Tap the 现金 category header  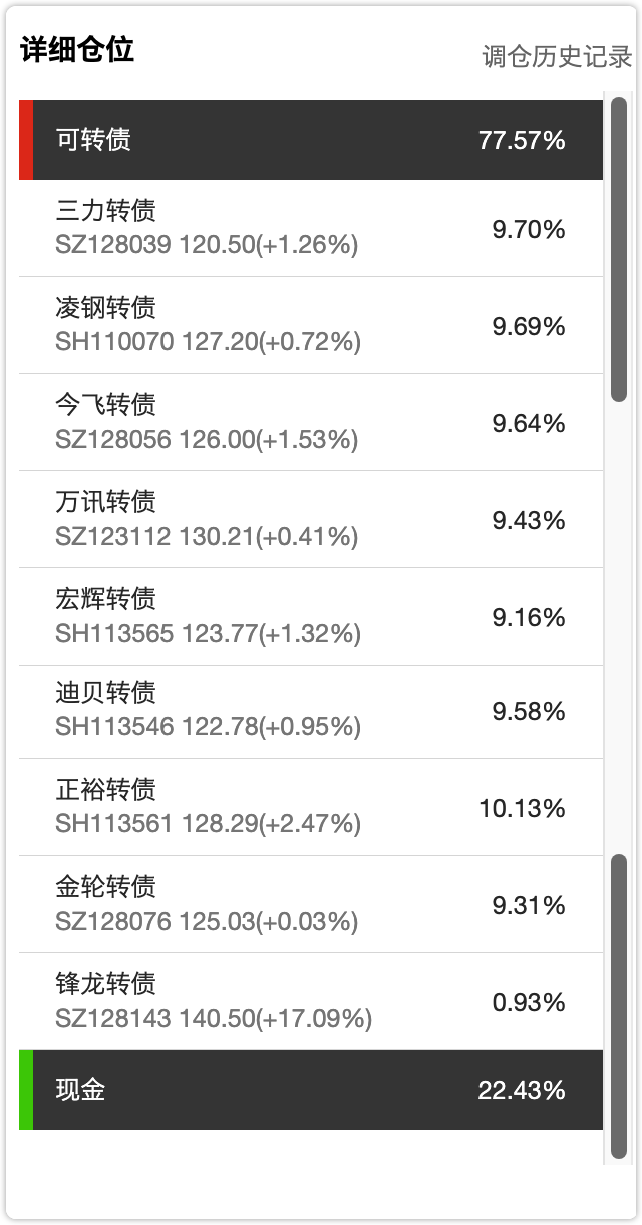[310, 1090]
